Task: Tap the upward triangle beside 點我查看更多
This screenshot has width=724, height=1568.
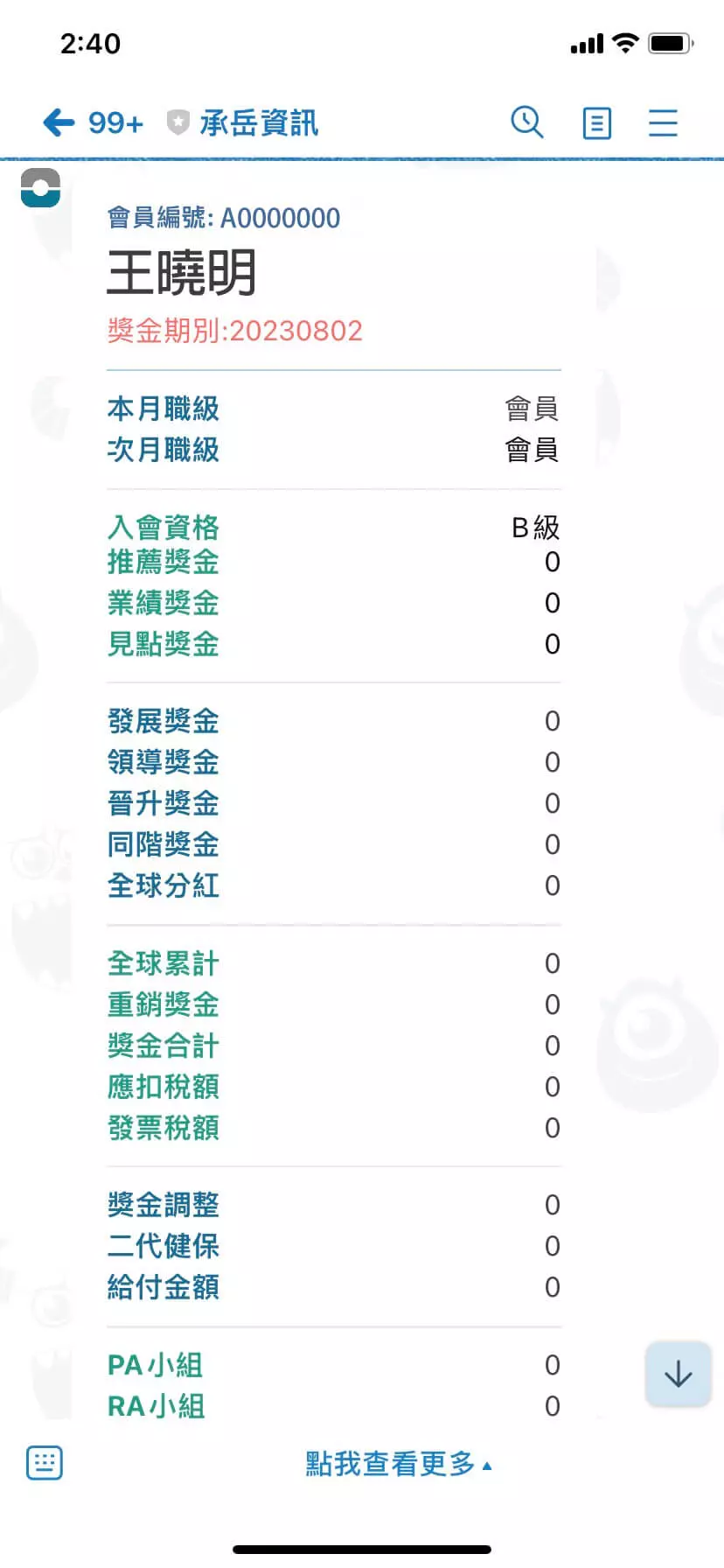Action: [x=487, y=1462]
